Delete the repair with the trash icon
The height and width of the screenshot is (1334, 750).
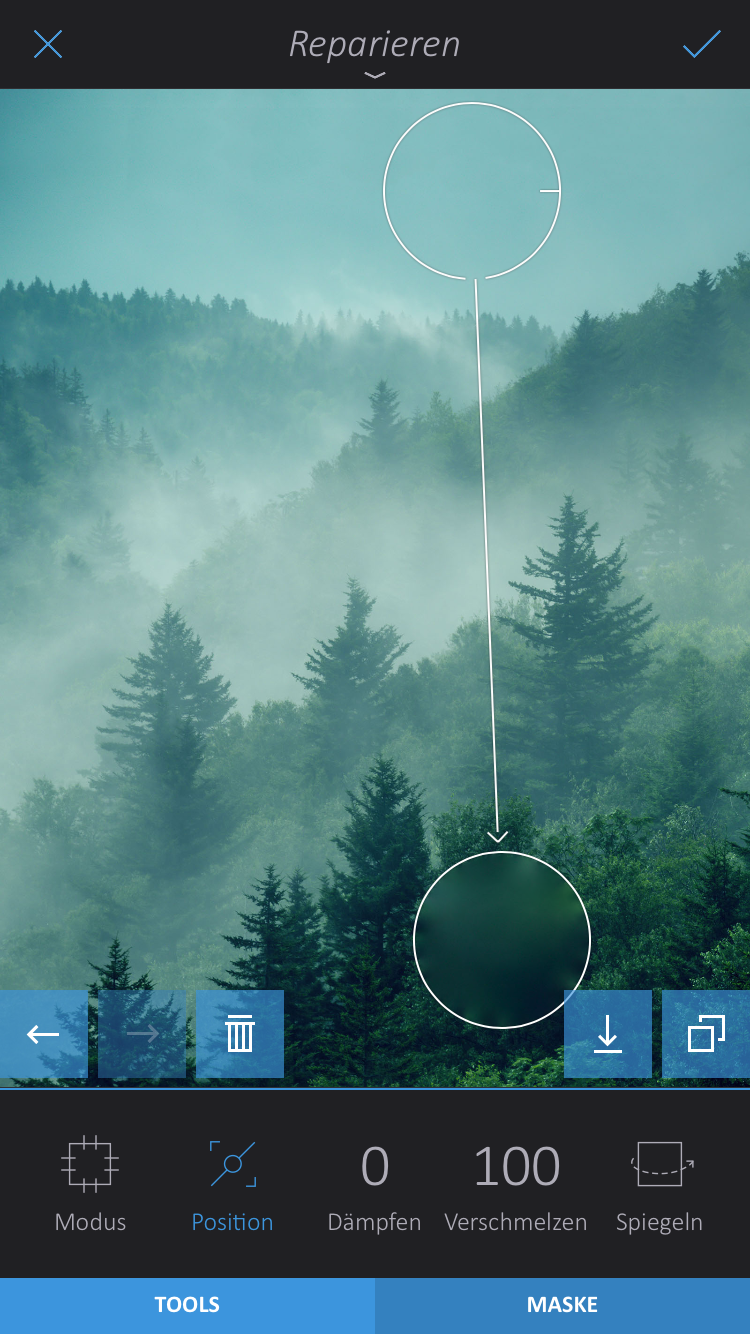(240, 1034)
